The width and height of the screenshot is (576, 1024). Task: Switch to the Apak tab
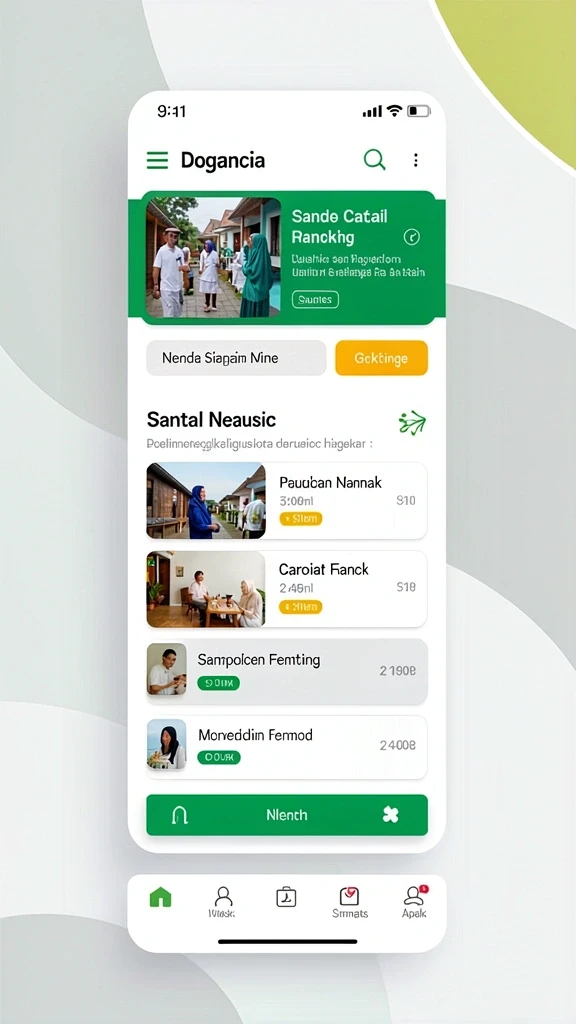(x=414, y=902)
